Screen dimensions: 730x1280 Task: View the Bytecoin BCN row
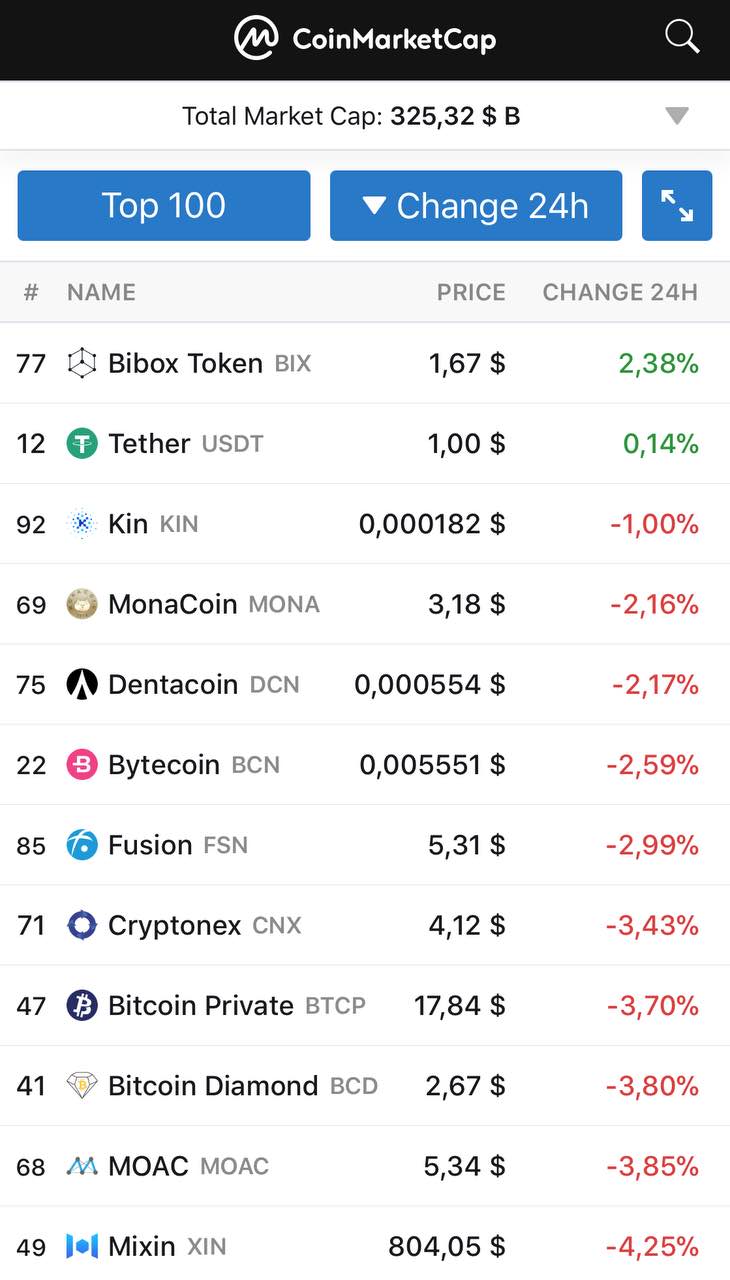pos(365,765)
